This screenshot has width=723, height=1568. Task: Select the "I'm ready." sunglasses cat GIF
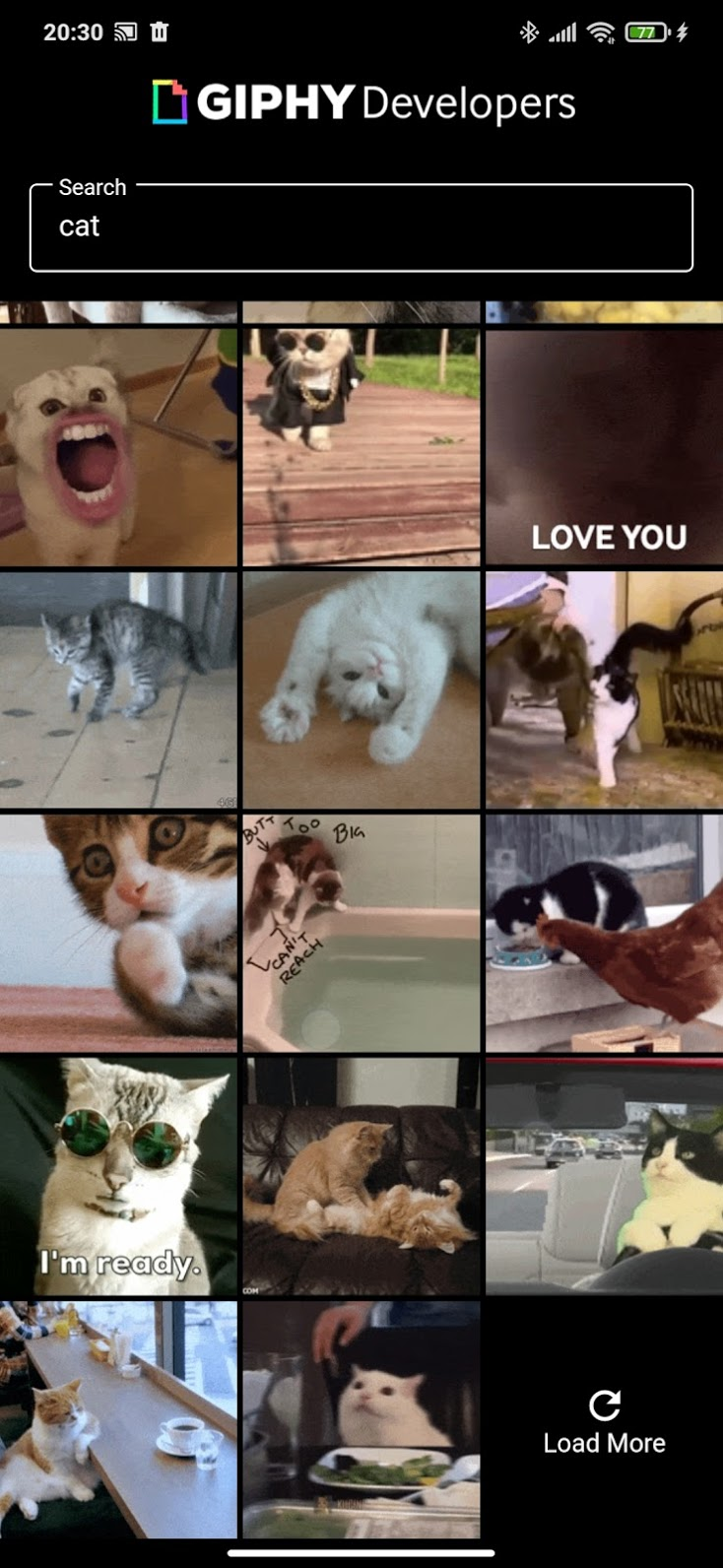pyautogui.click(x=118, y=1177)
